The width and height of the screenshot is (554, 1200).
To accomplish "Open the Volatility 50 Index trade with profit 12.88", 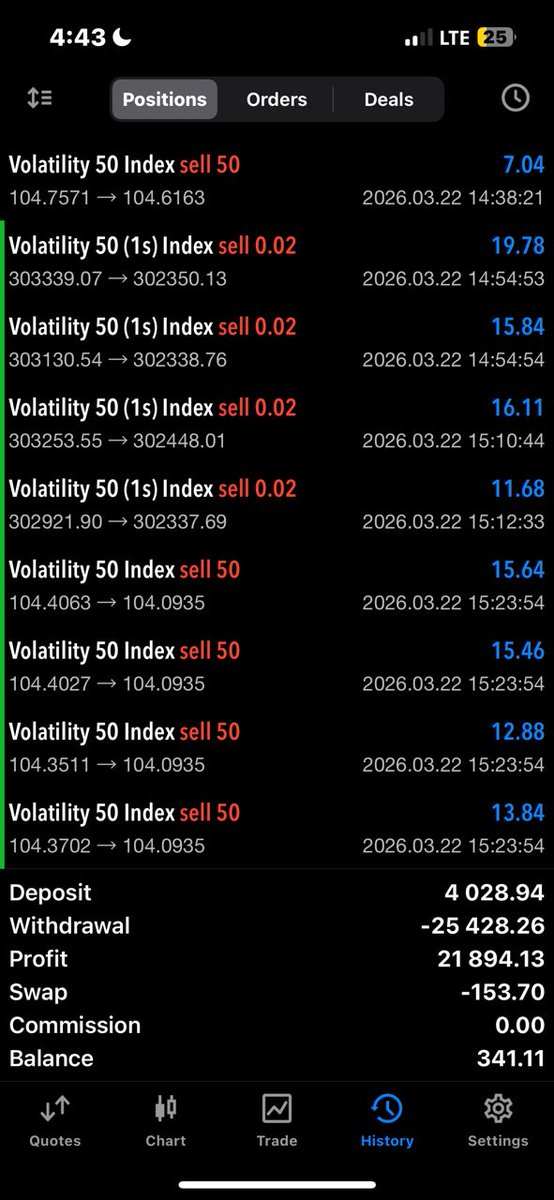I will pos(277,748).
